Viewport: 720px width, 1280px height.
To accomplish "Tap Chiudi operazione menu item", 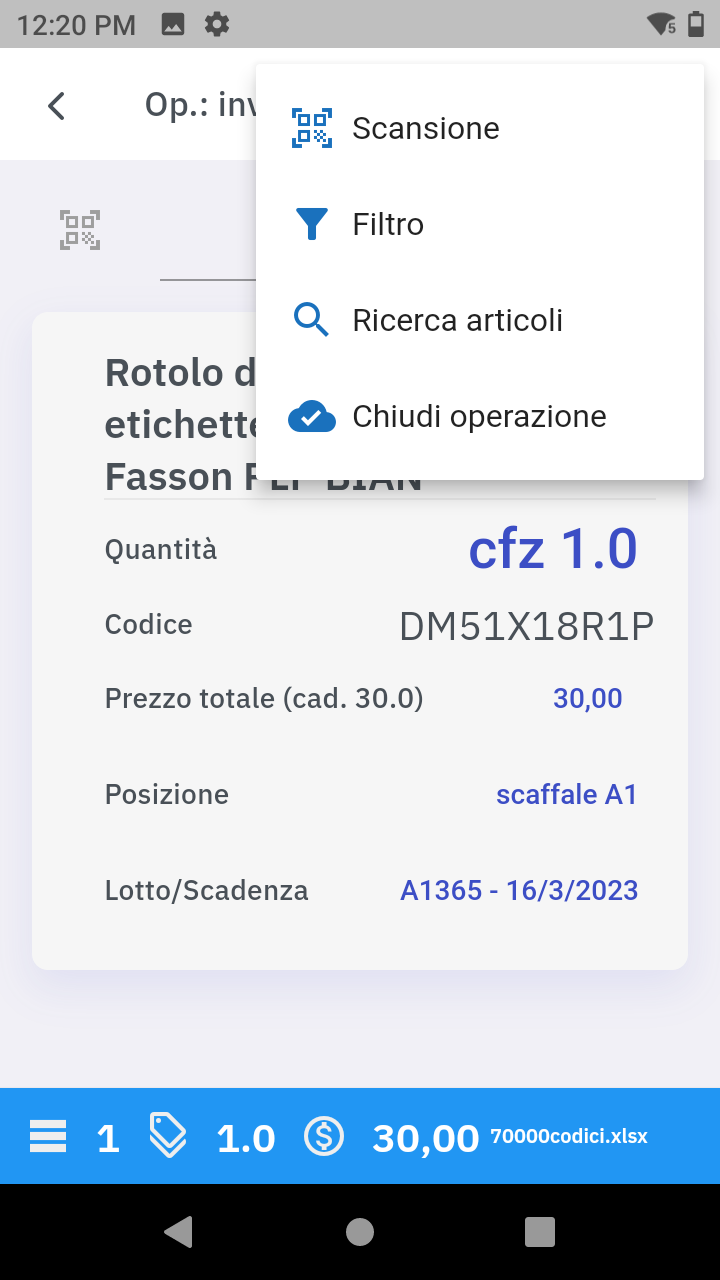I will pos(479,416).
